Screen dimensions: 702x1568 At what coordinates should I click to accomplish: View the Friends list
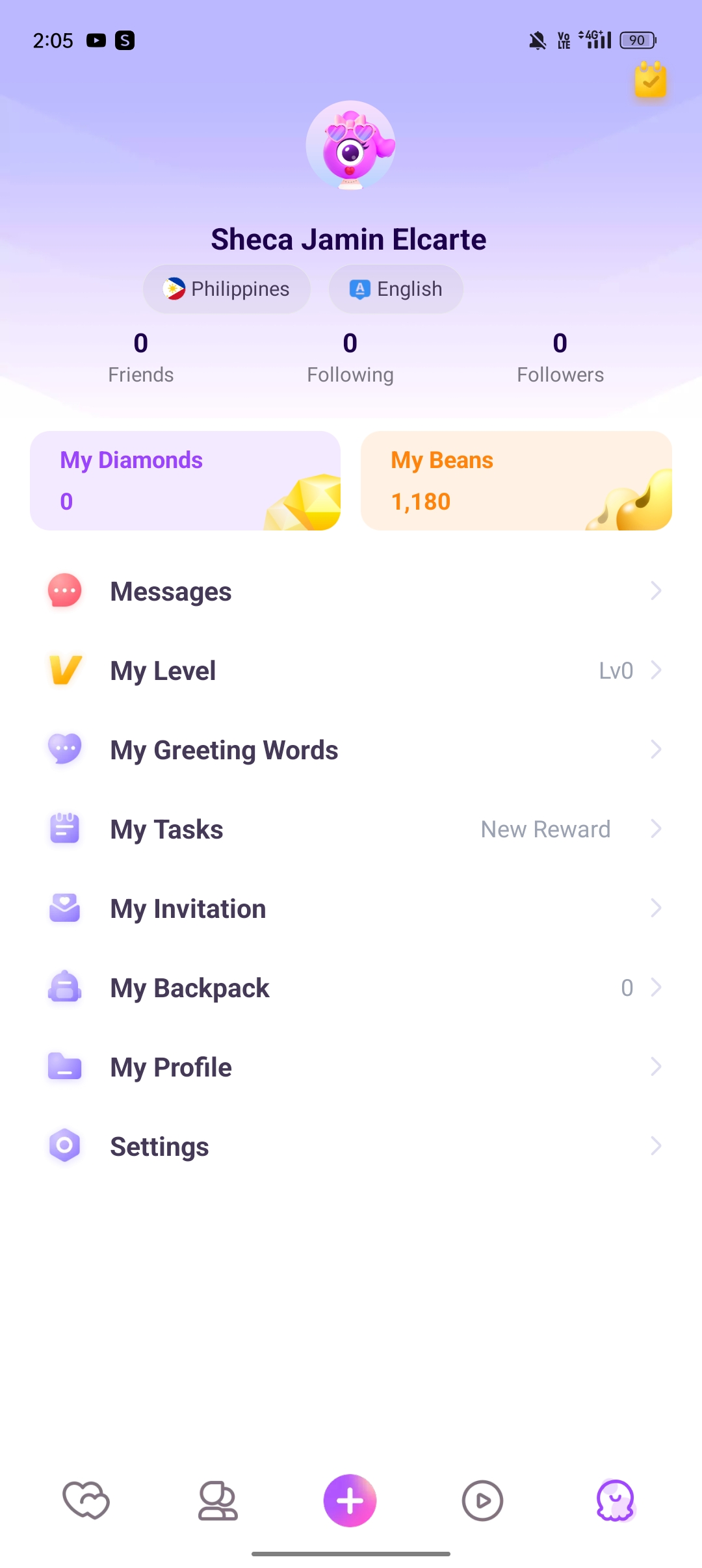coord(141,358)
